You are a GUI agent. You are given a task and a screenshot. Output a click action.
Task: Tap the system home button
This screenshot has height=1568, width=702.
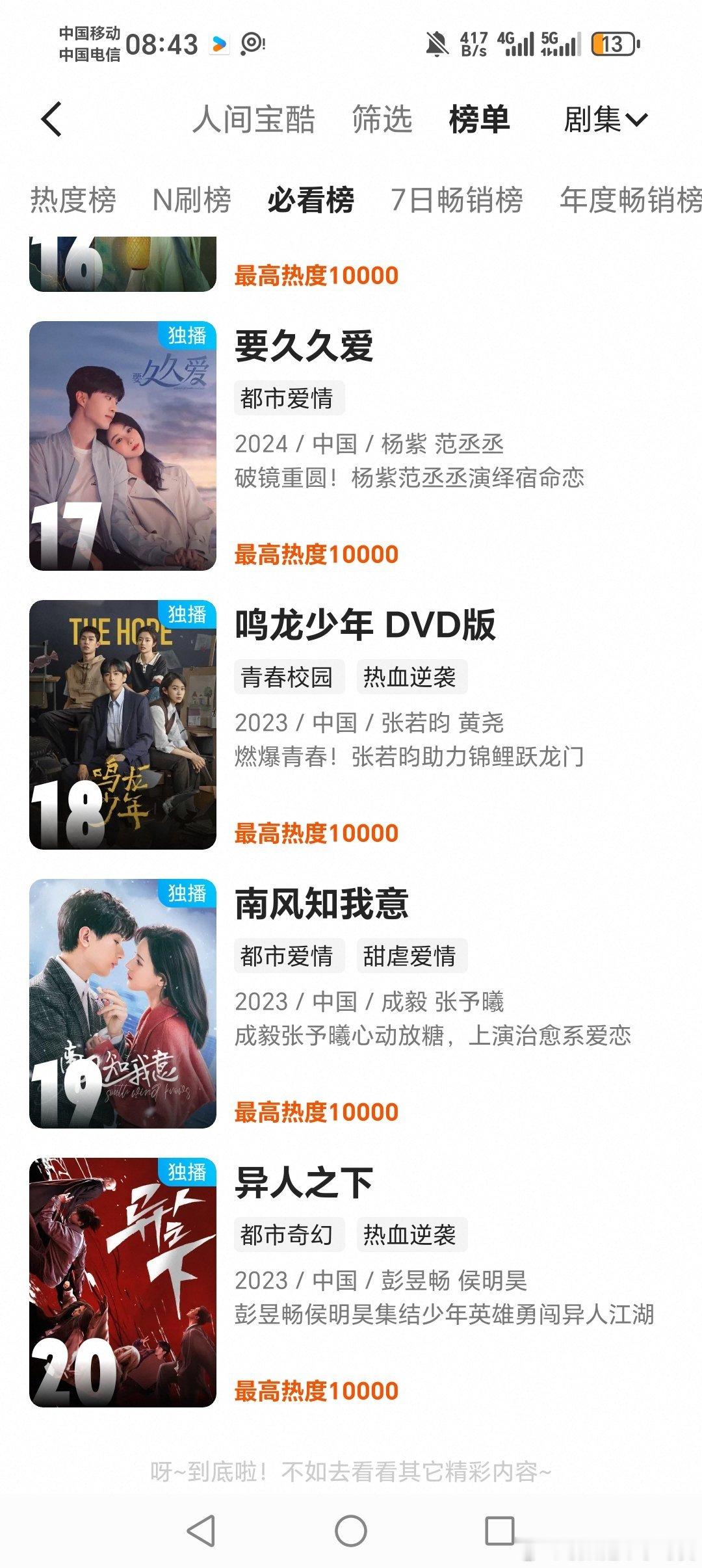(351, 1531)
